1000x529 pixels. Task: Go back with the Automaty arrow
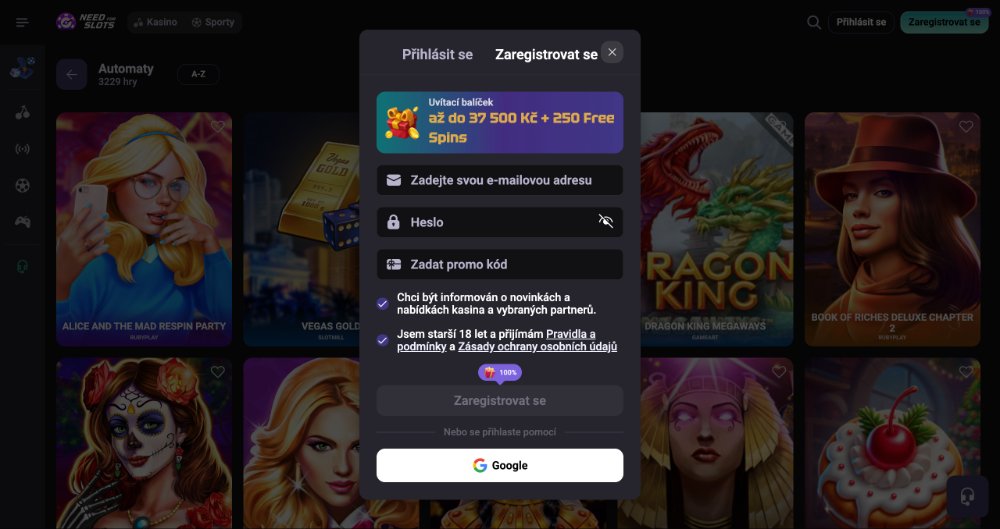71,74
